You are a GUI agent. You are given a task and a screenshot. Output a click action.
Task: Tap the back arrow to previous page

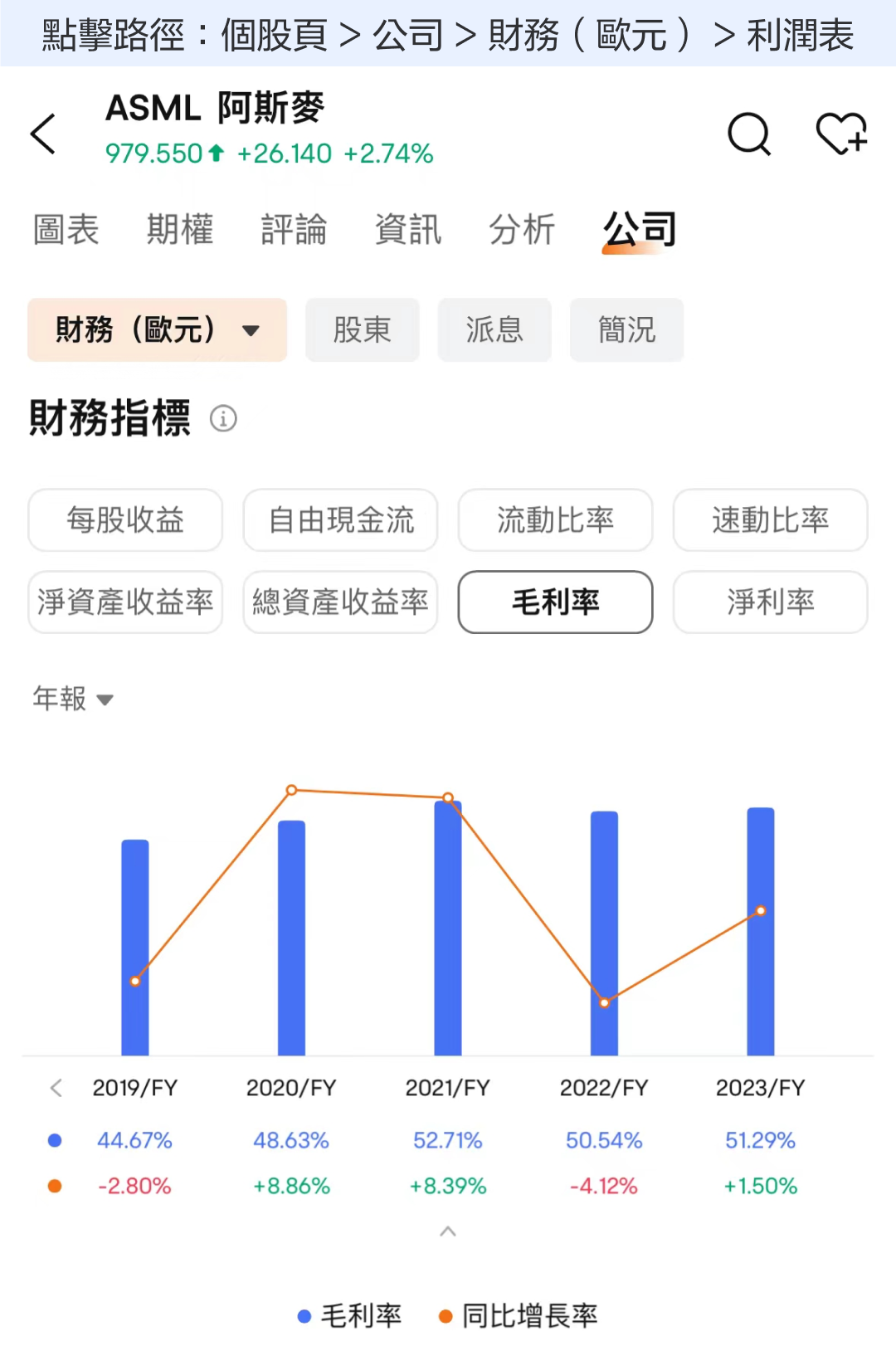coord(43,134)
